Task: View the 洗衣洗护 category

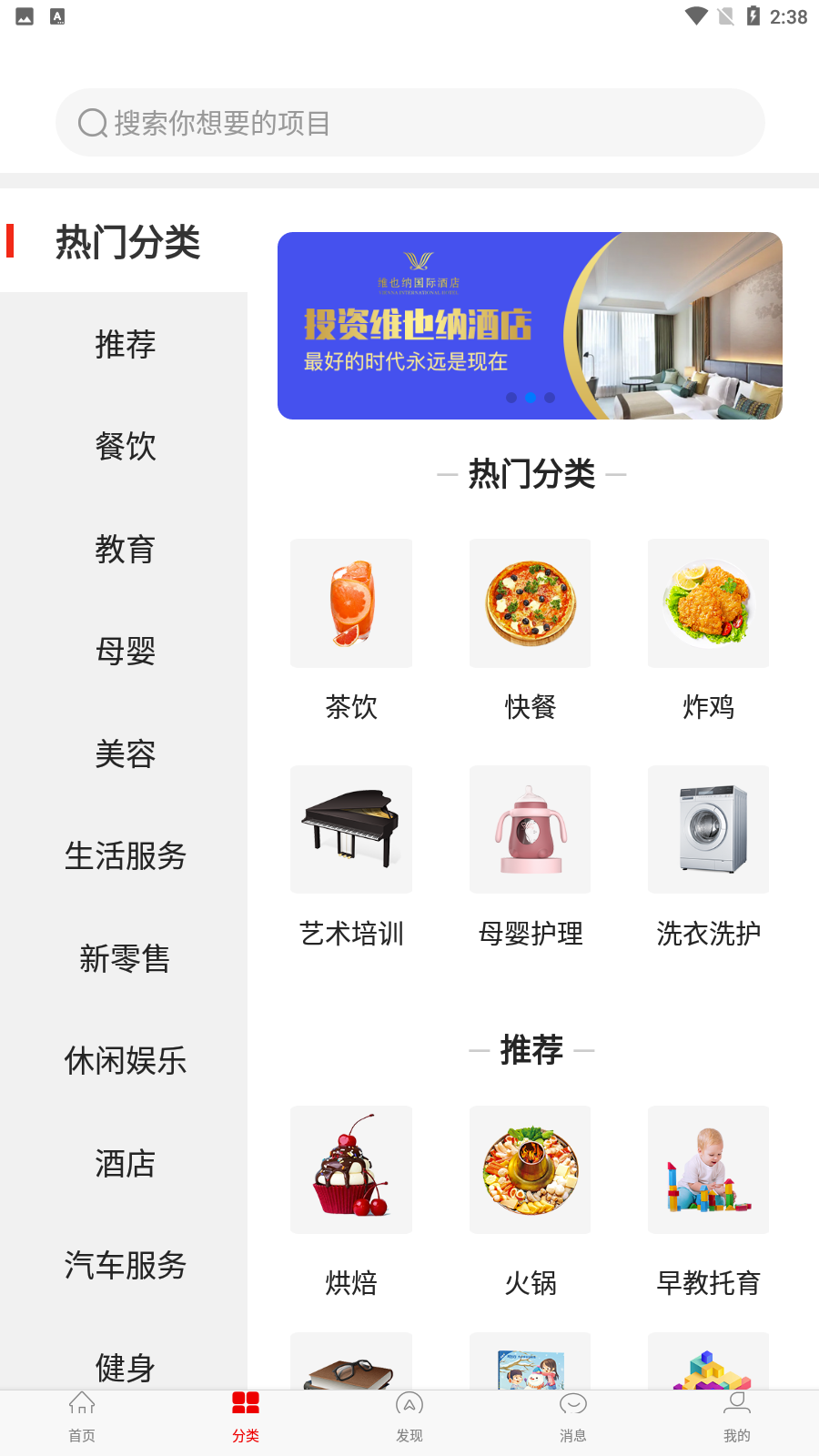Action: click(x=708, y=855)
